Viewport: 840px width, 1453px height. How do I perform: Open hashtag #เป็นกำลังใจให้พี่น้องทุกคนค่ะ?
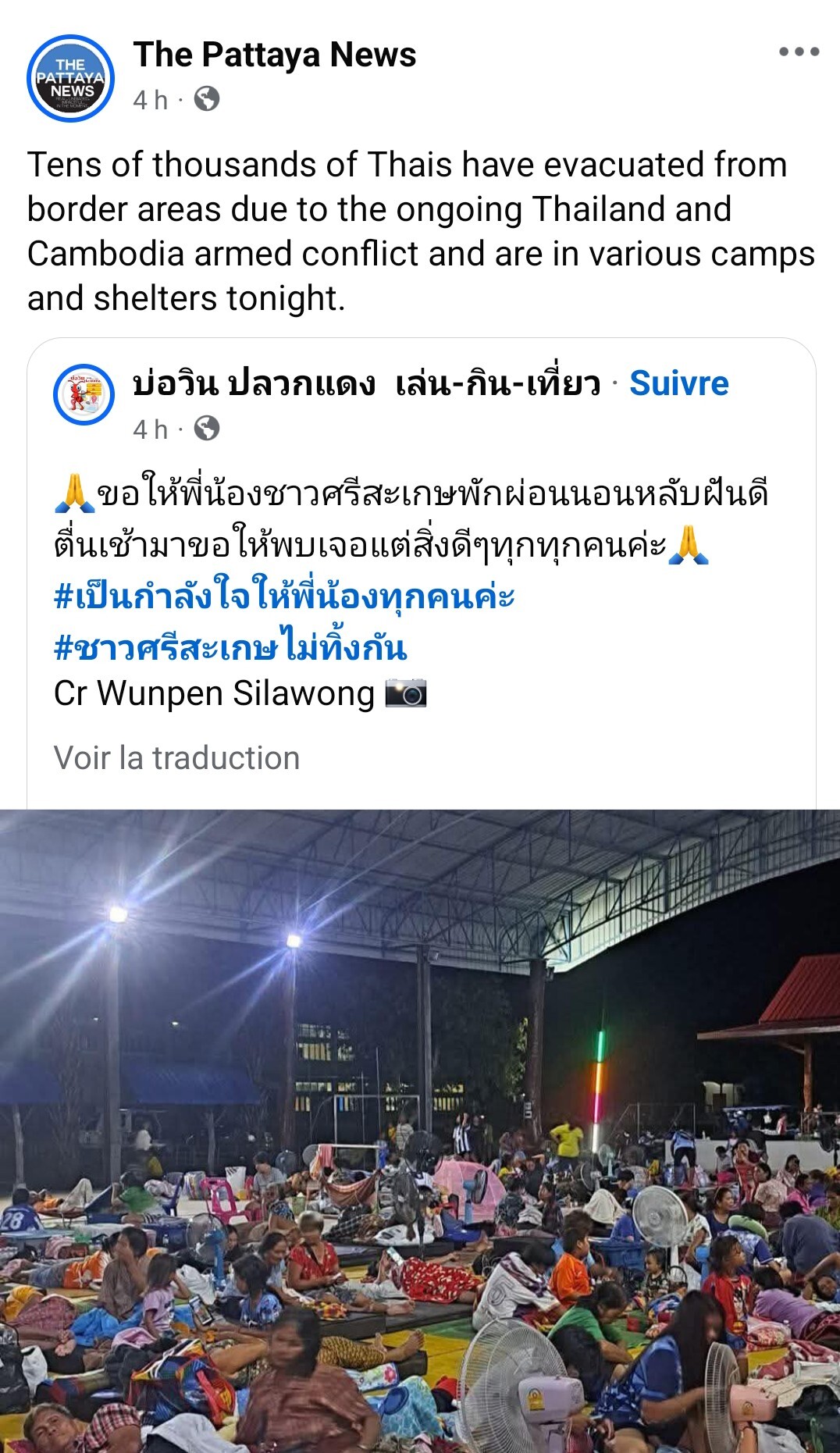[284, 597]
